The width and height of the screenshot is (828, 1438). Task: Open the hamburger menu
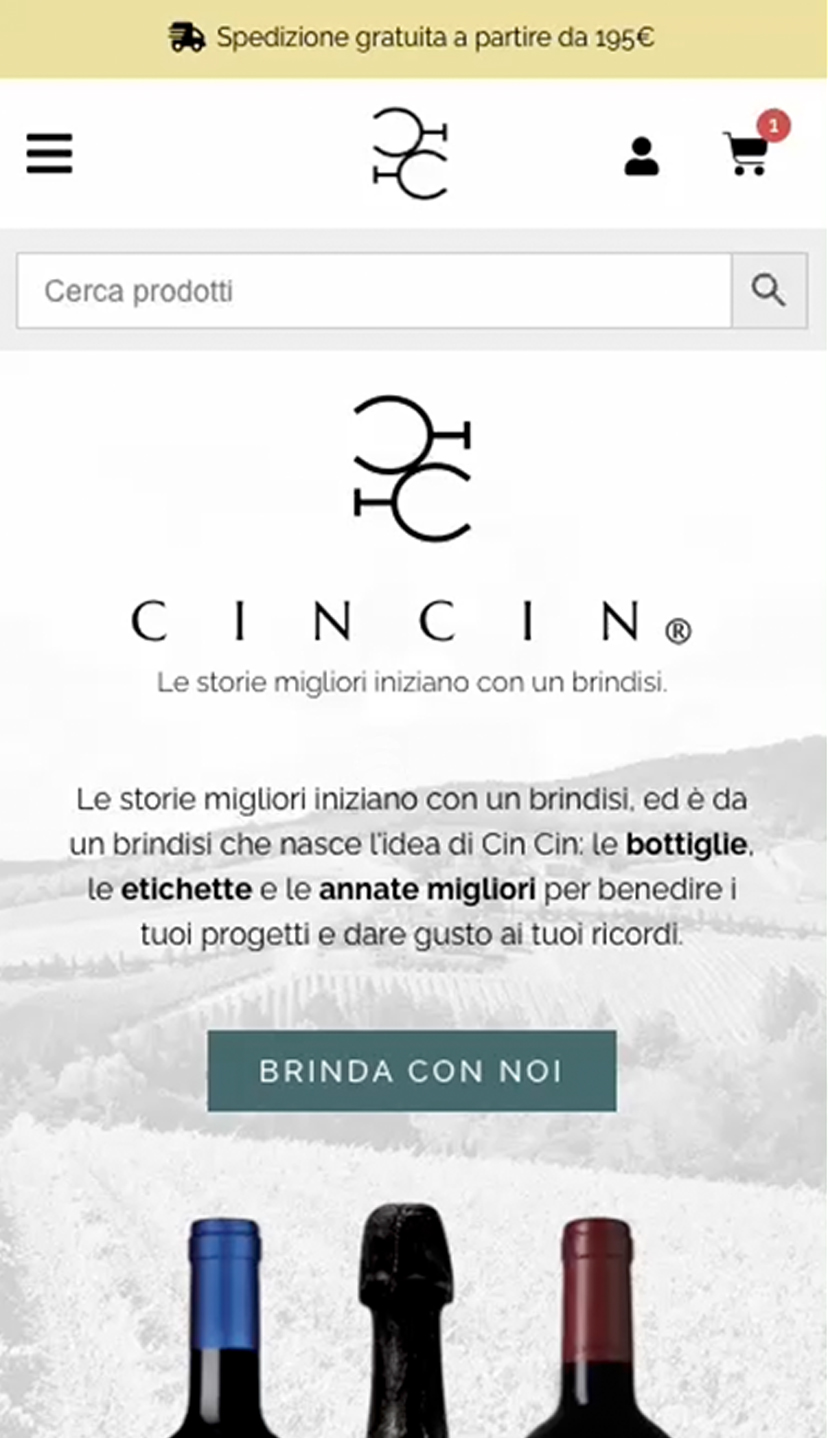pos(49,153)
